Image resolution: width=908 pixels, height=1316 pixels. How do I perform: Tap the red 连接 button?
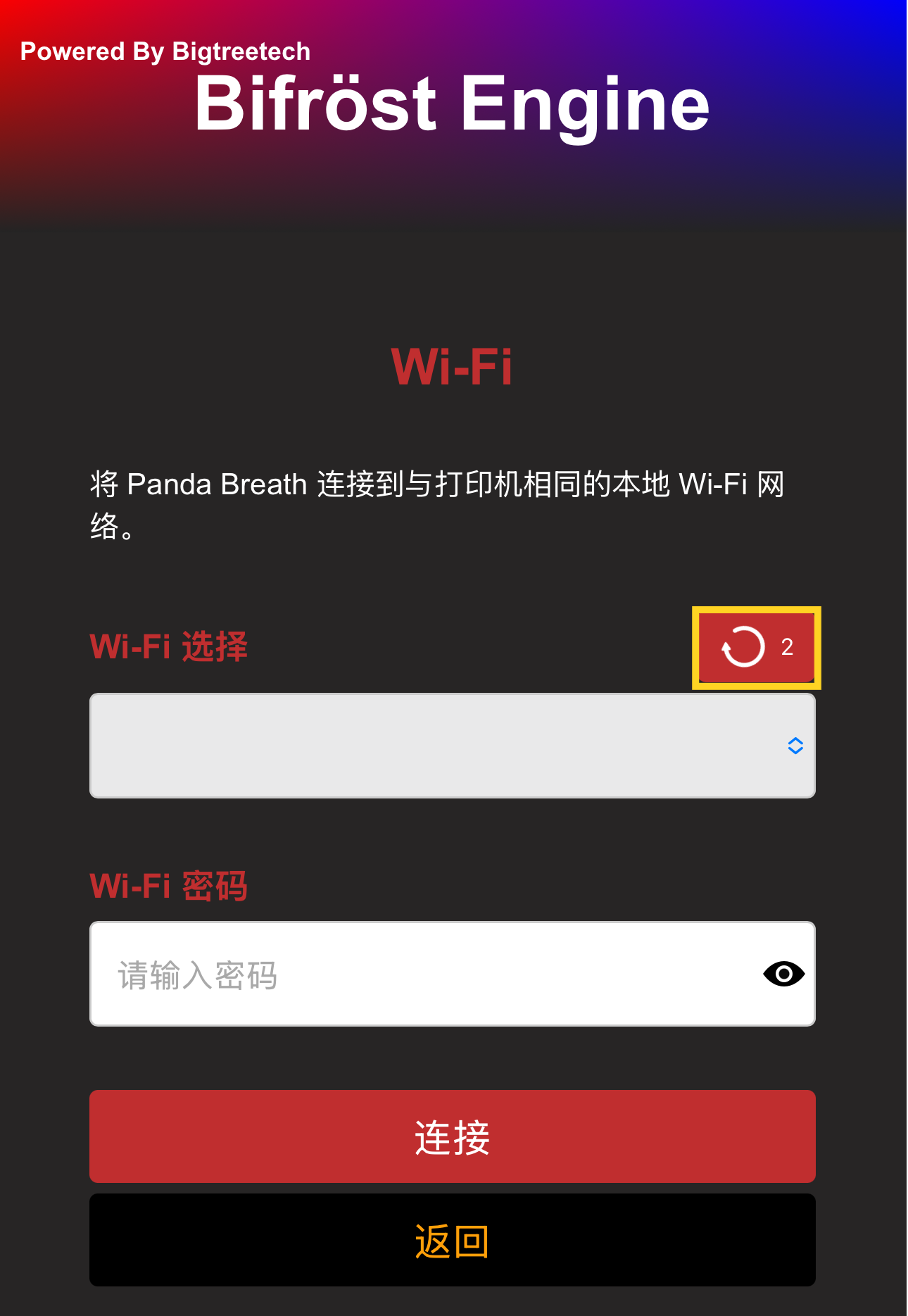(x=452, y=1136)
